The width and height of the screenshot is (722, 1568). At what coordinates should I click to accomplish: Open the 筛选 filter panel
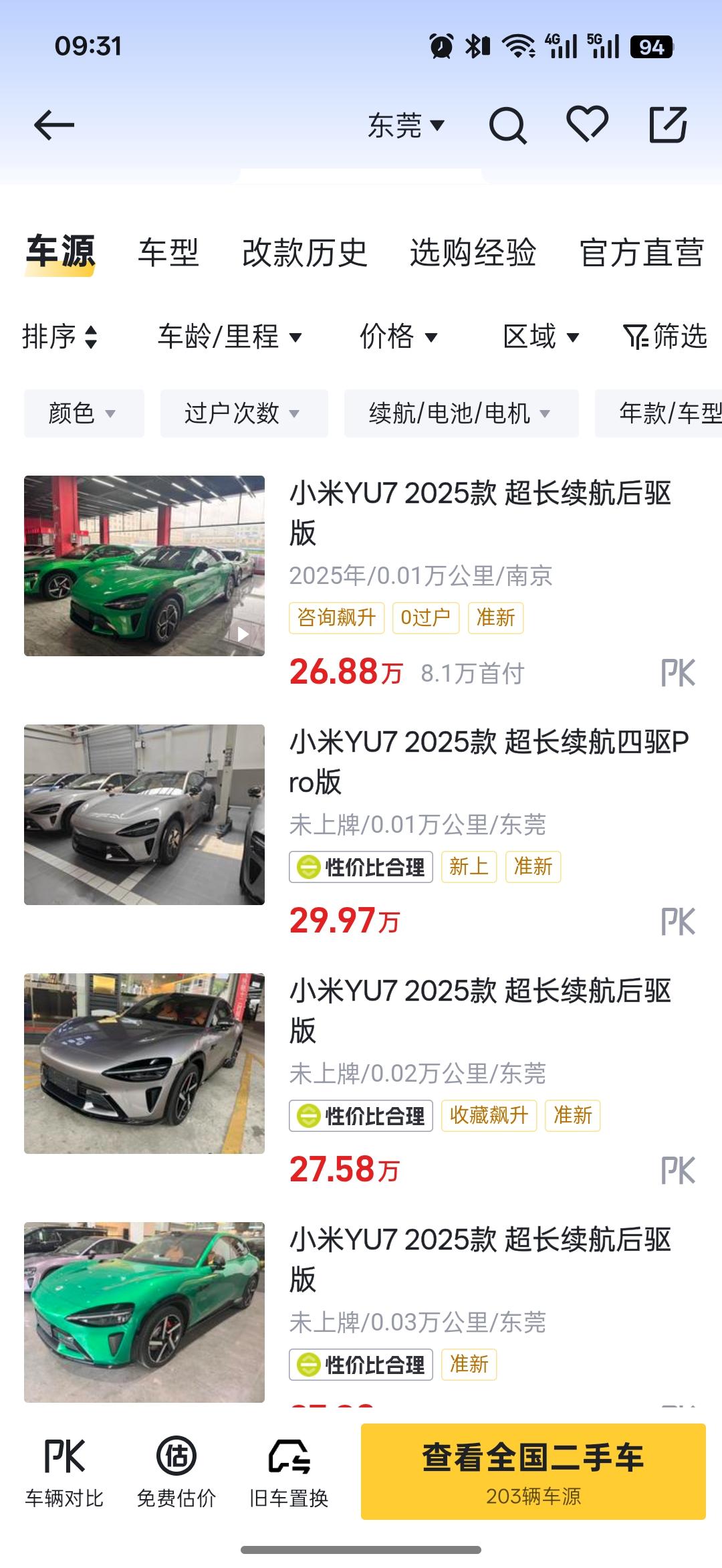pyautogui.click(x=665, y=336)
